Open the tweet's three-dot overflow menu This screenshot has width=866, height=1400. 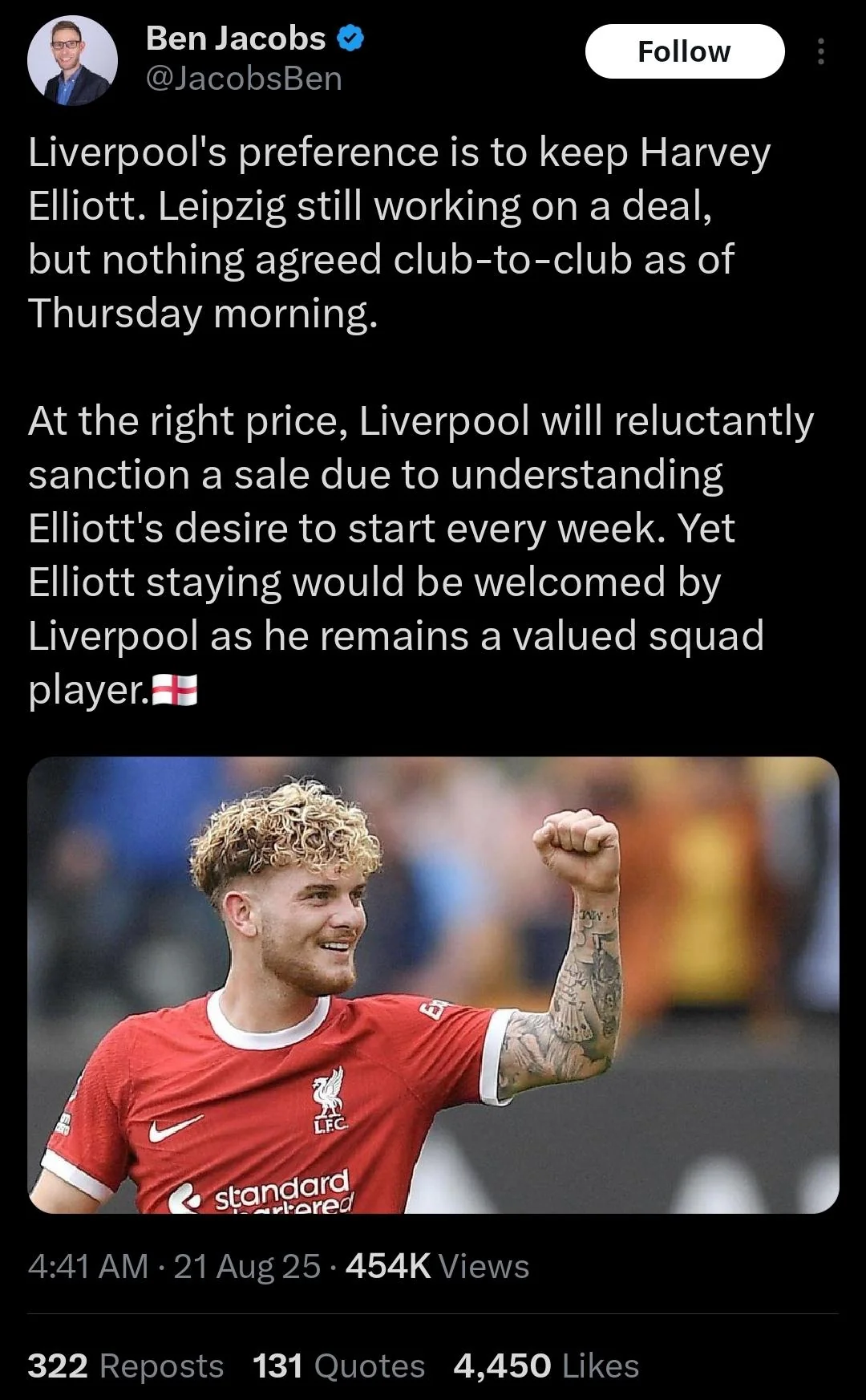pyautogui.click(x=820, y=52)
